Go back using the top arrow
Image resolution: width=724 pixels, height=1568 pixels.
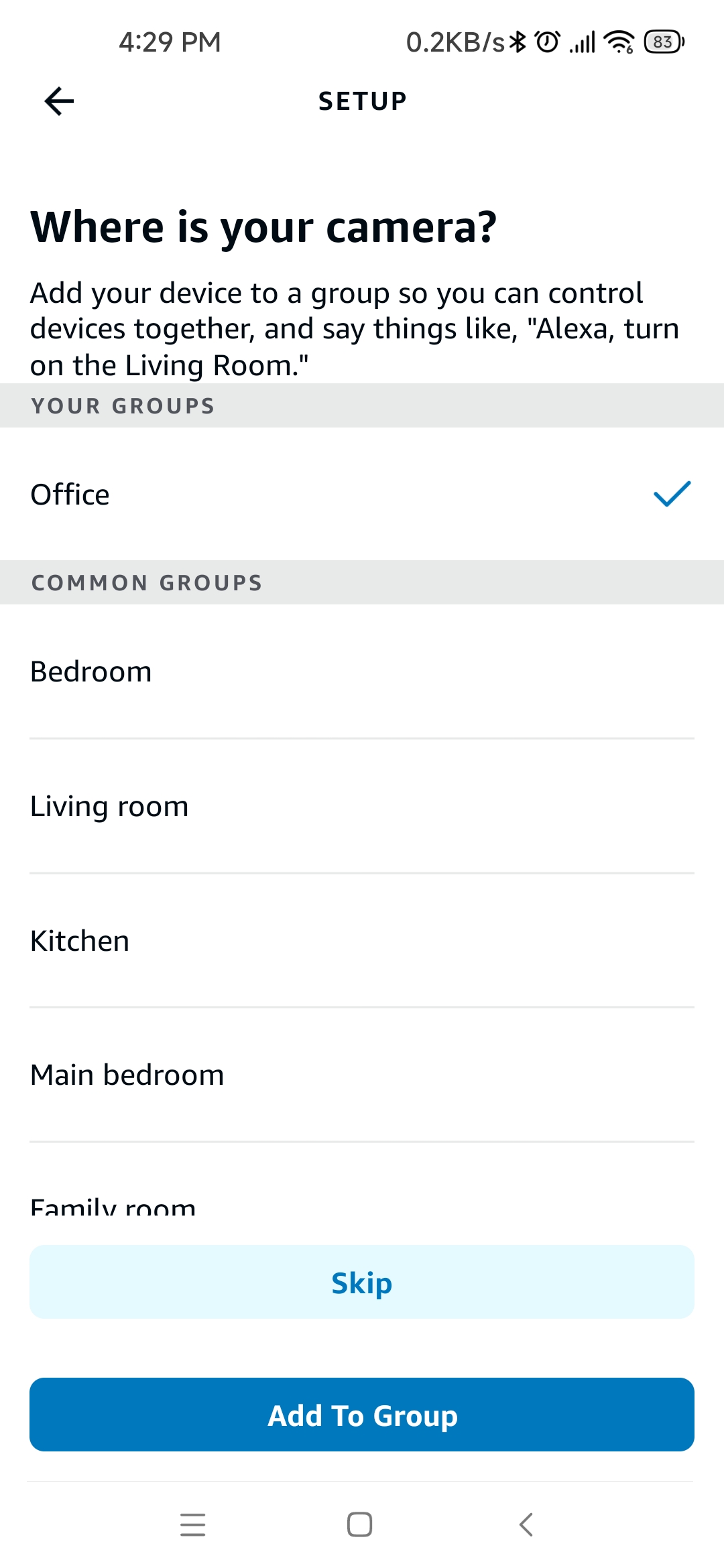(59, 101)
